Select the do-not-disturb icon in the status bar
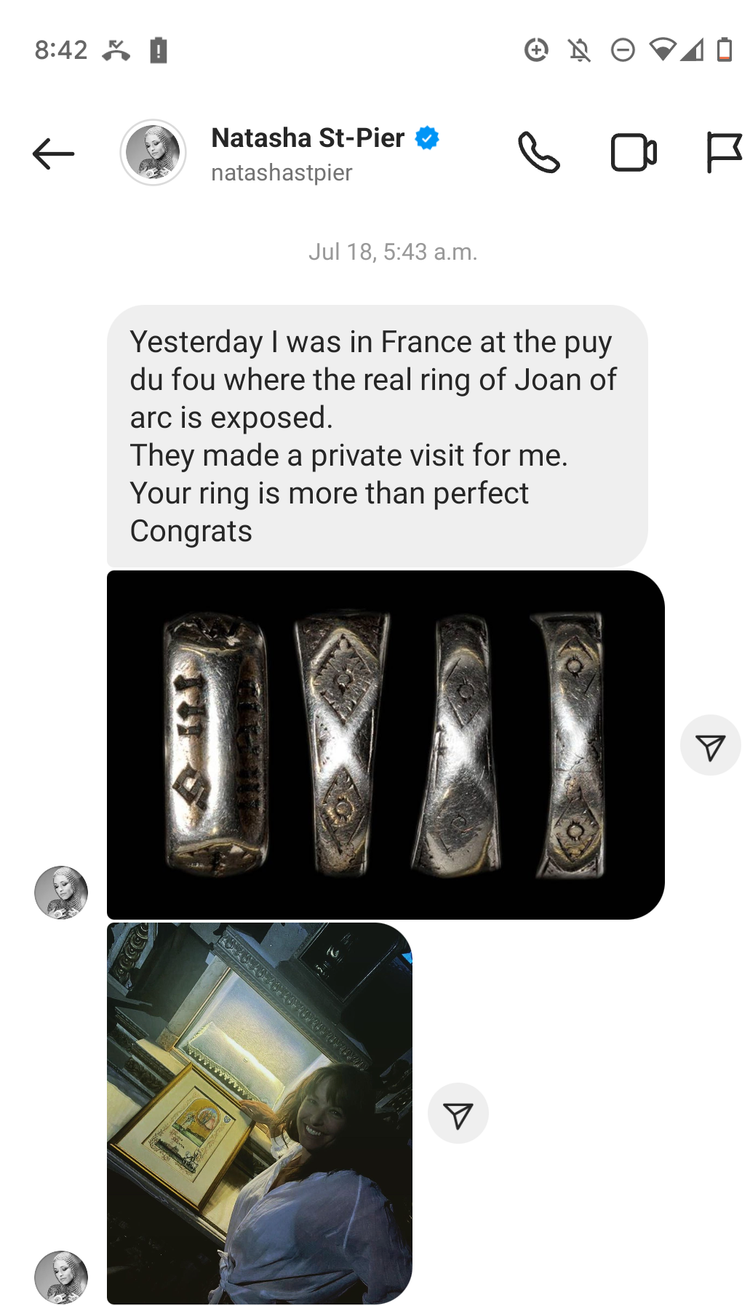Screen dimensions: 750x1306 pyautogui.click(x=623, y=50)
